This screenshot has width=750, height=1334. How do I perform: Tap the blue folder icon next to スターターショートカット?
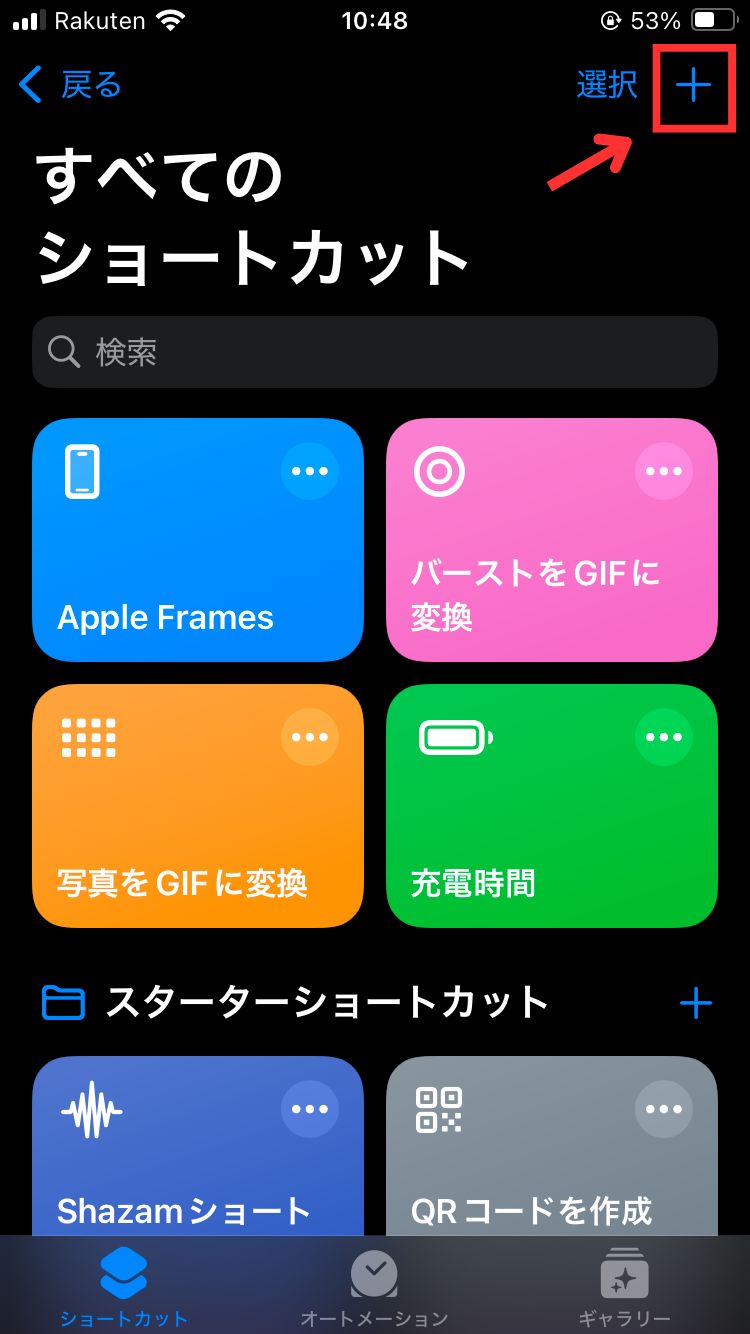point(63,1003)
